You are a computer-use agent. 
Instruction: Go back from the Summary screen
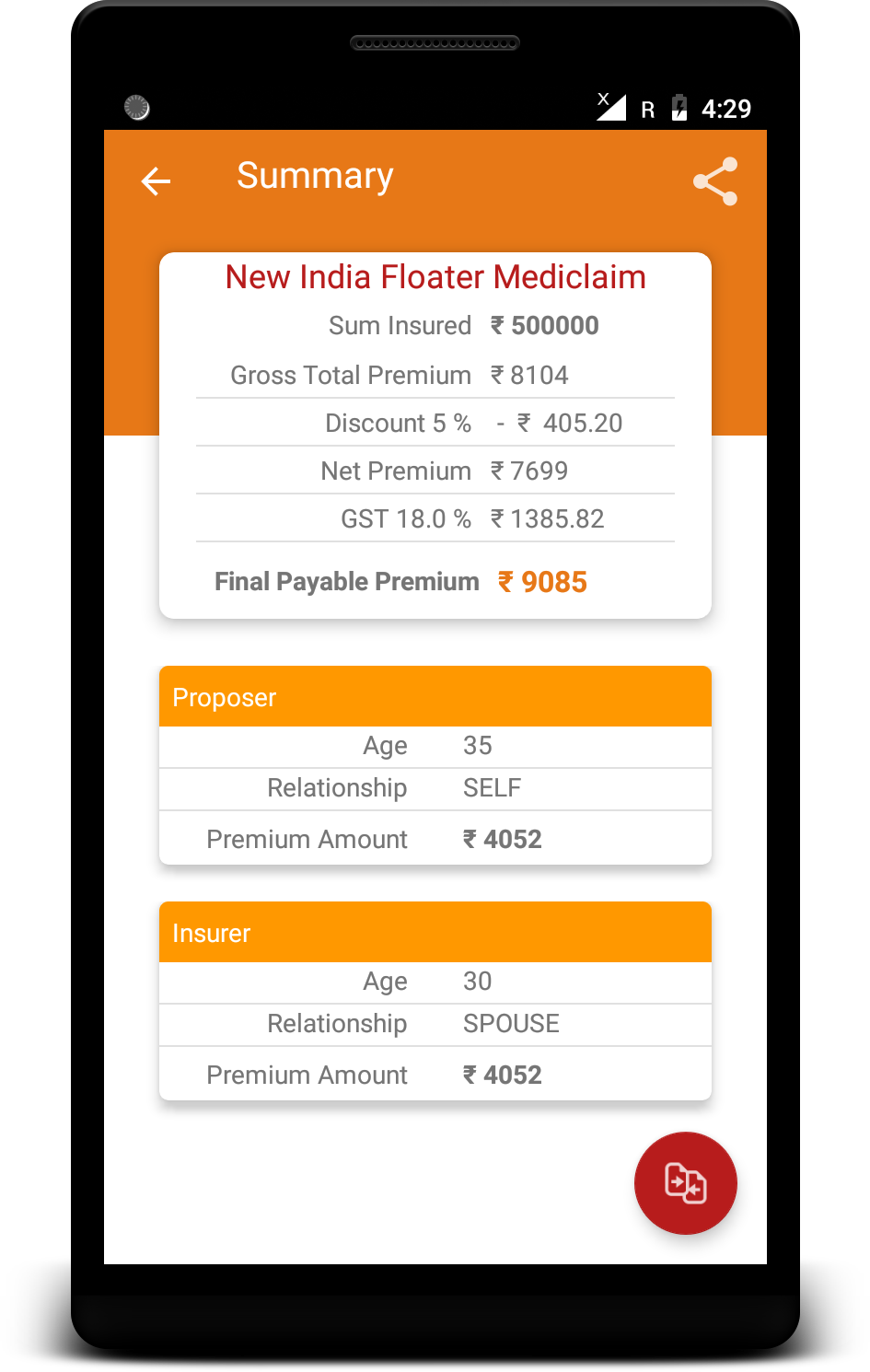156,181
